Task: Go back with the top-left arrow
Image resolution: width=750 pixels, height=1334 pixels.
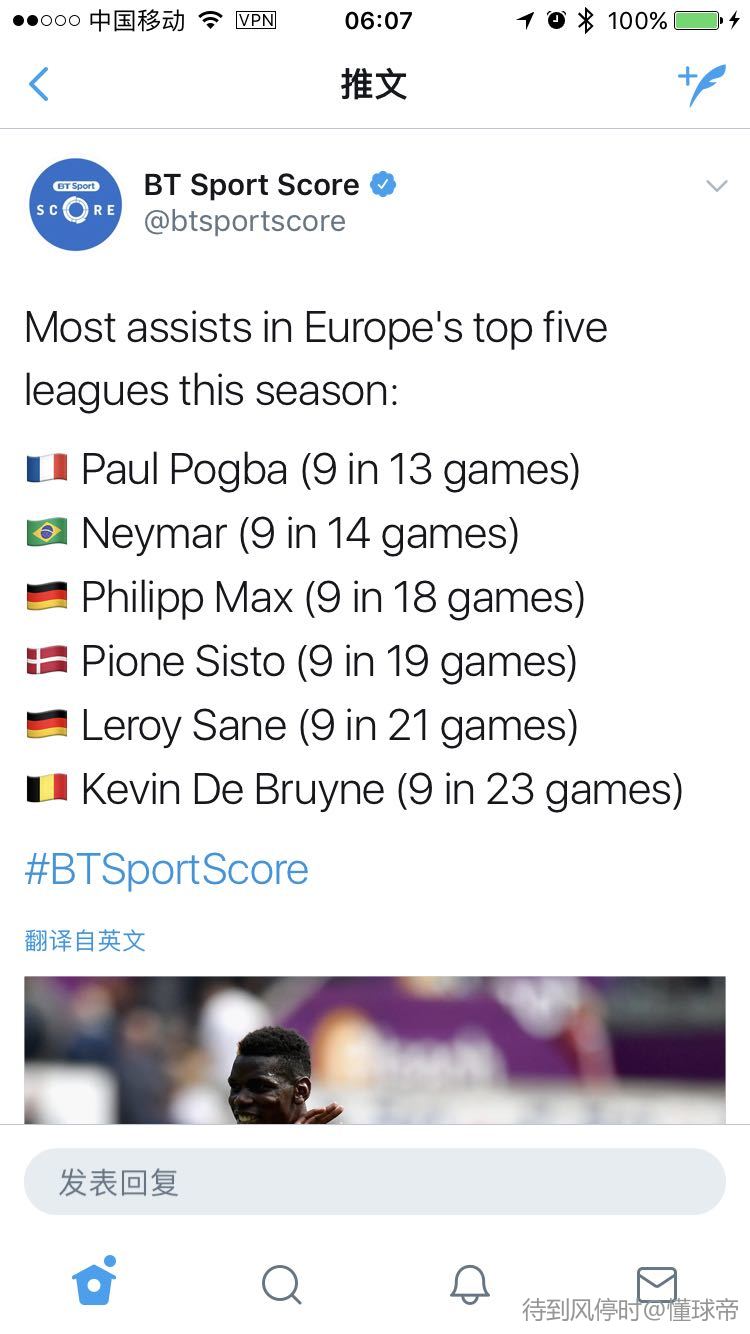Action: (x=39, y=84)
